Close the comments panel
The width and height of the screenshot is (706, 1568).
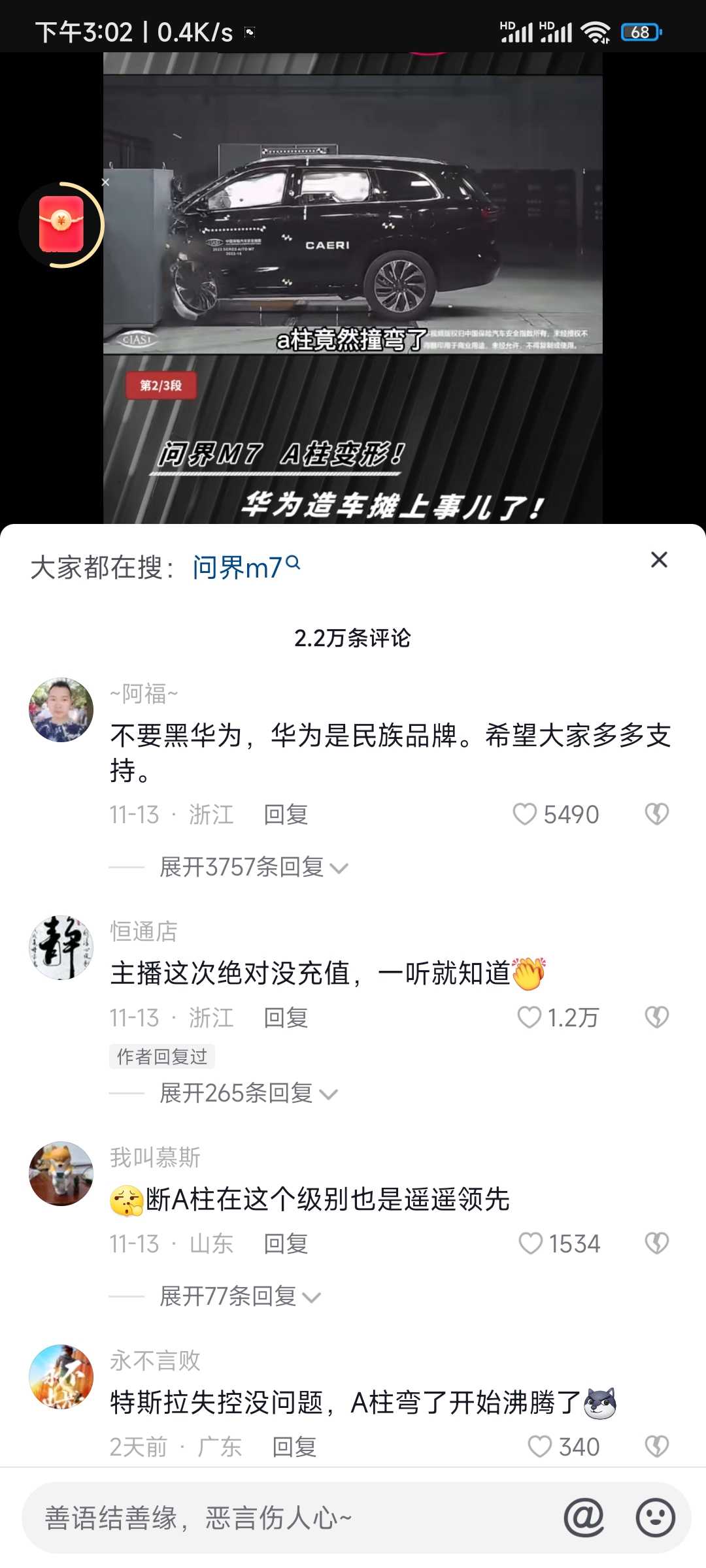pyautogui.click(x=659, y=560)
